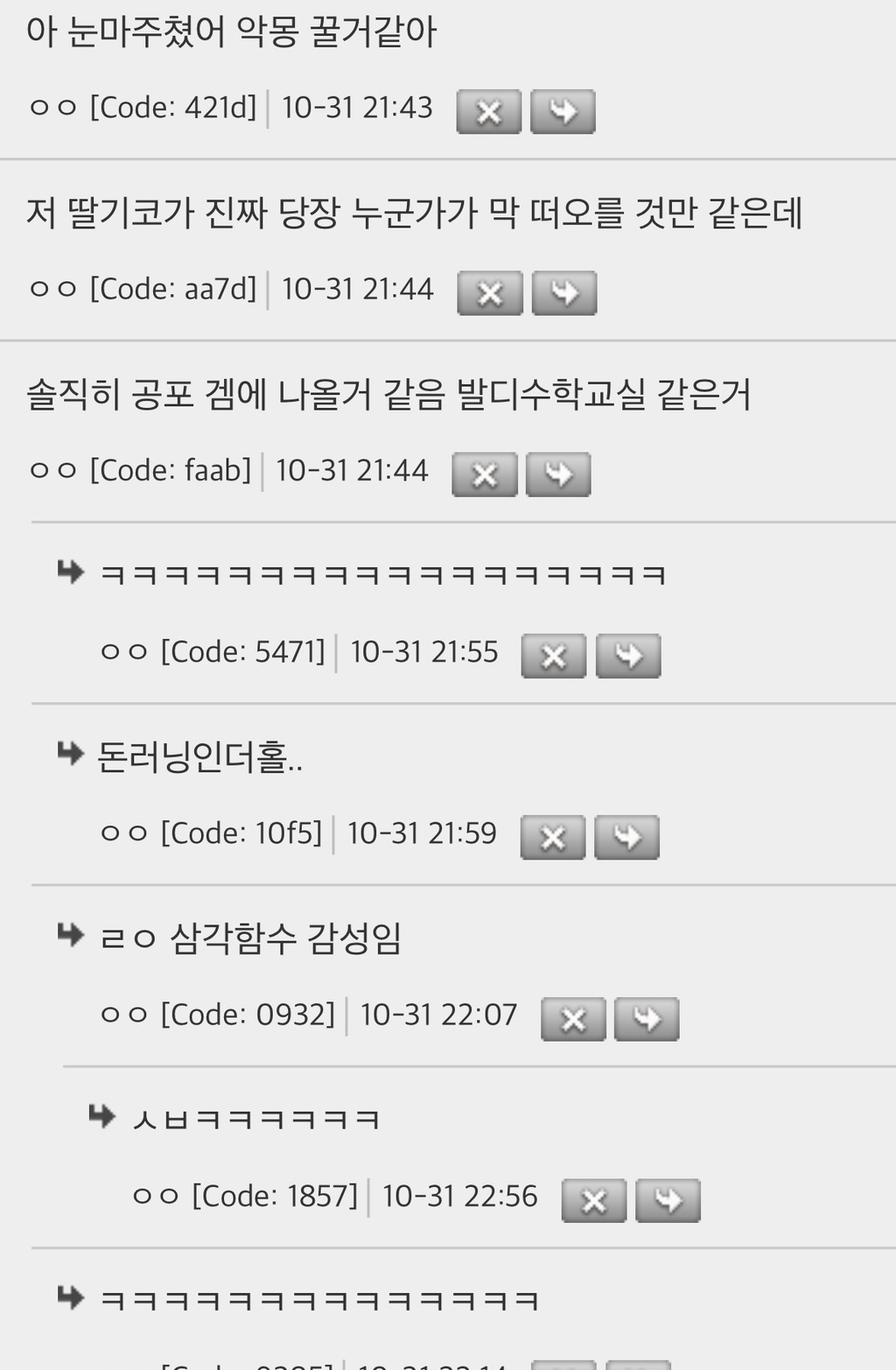
Task: Delete the 돈러닝인더홀 comment by 10f5
Action: (552, 837)
